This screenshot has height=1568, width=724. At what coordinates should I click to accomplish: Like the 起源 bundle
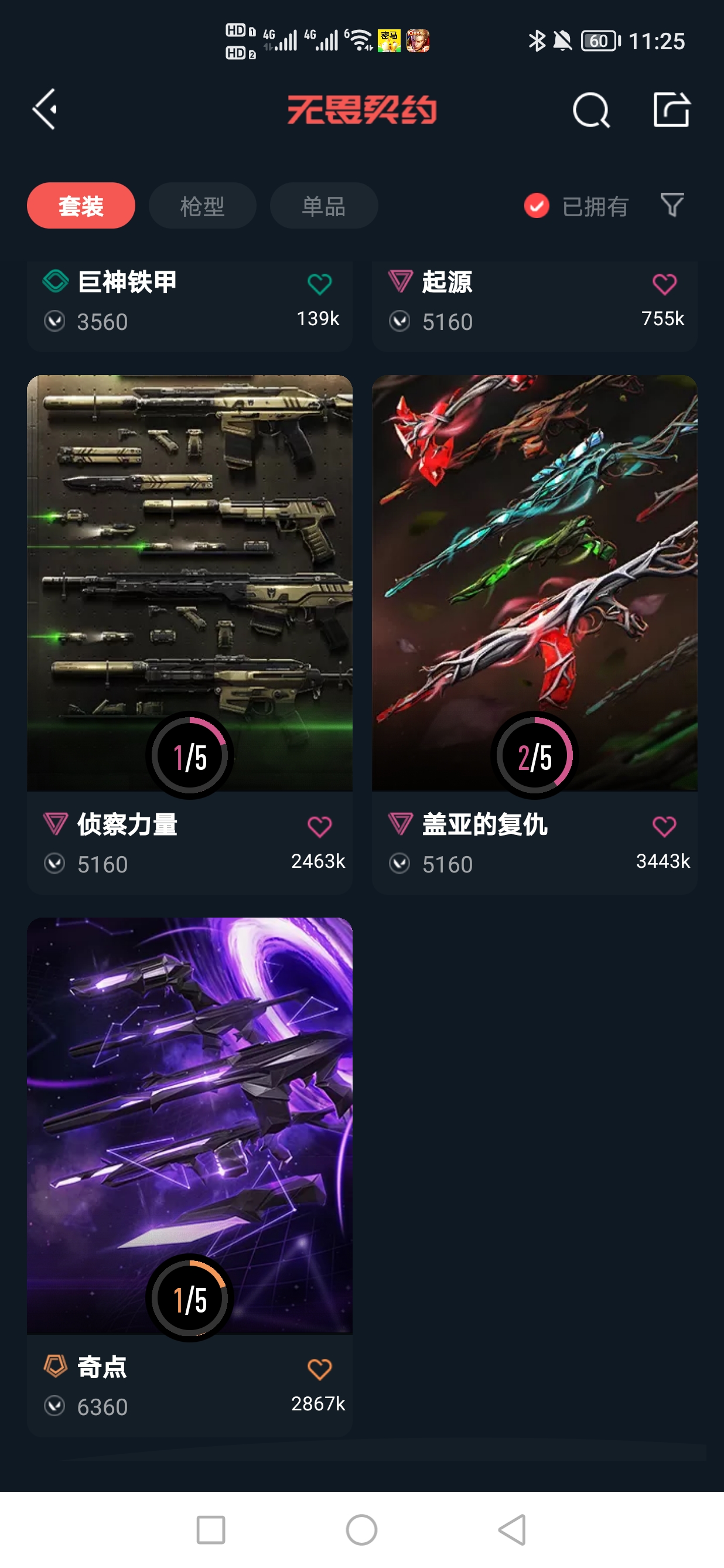[664, 284]
